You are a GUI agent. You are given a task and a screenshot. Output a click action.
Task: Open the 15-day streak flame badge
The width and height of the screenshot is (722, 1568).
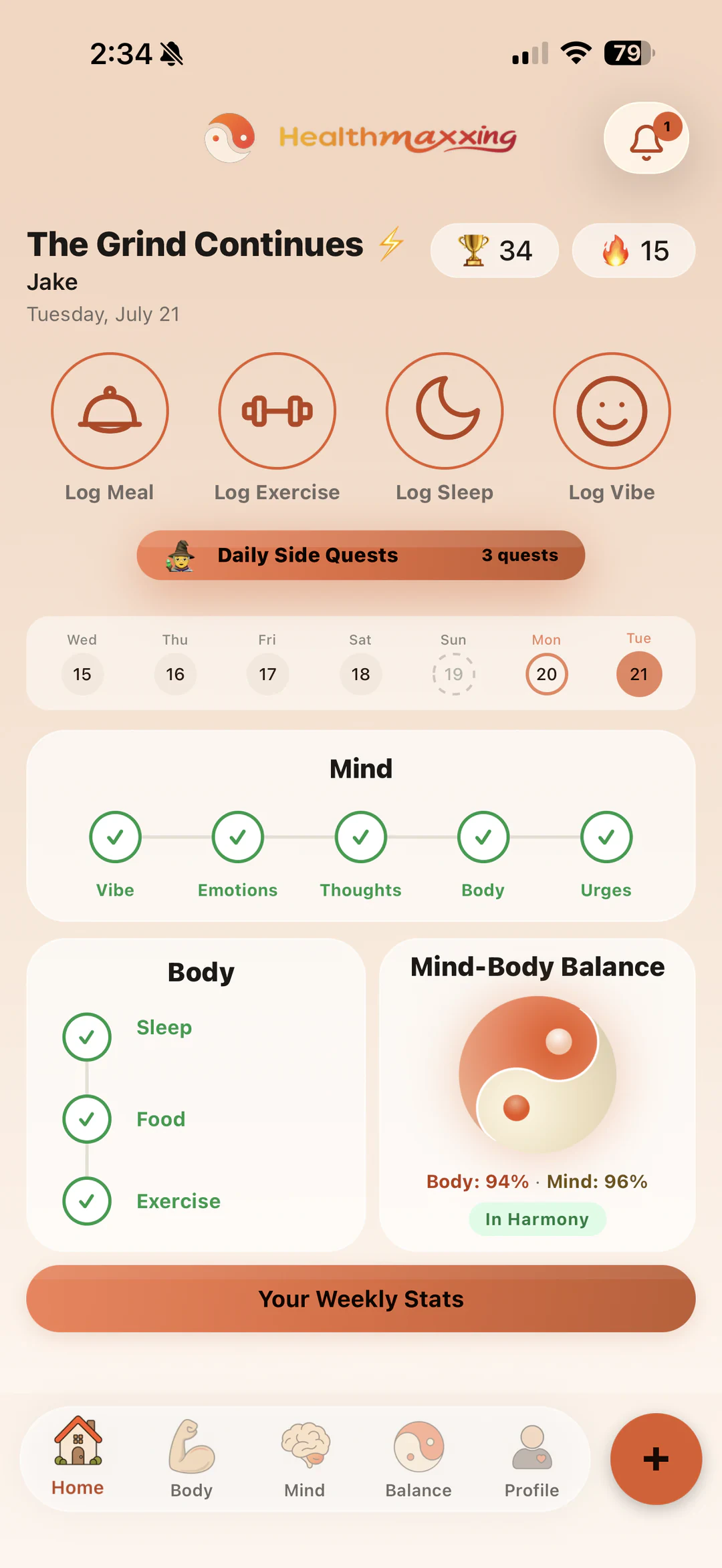pos(634,251)
